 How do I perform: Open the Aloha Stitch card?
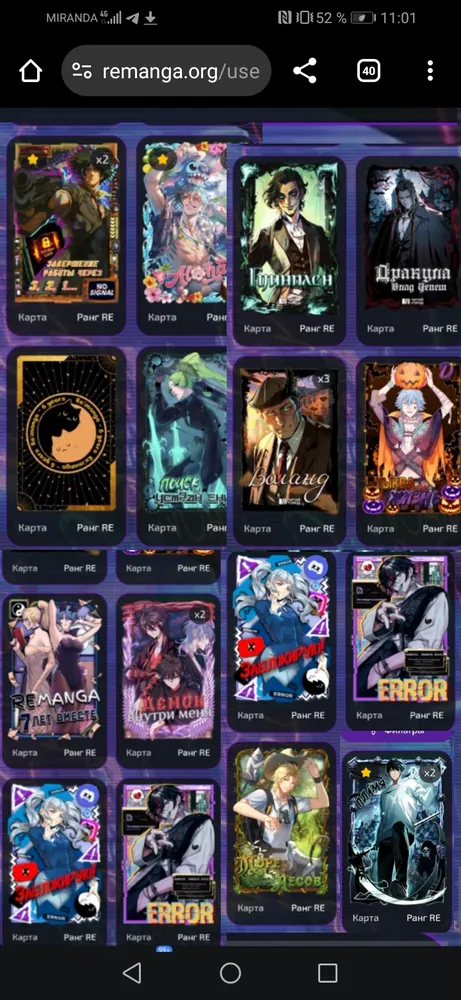[x=184, y=235]
